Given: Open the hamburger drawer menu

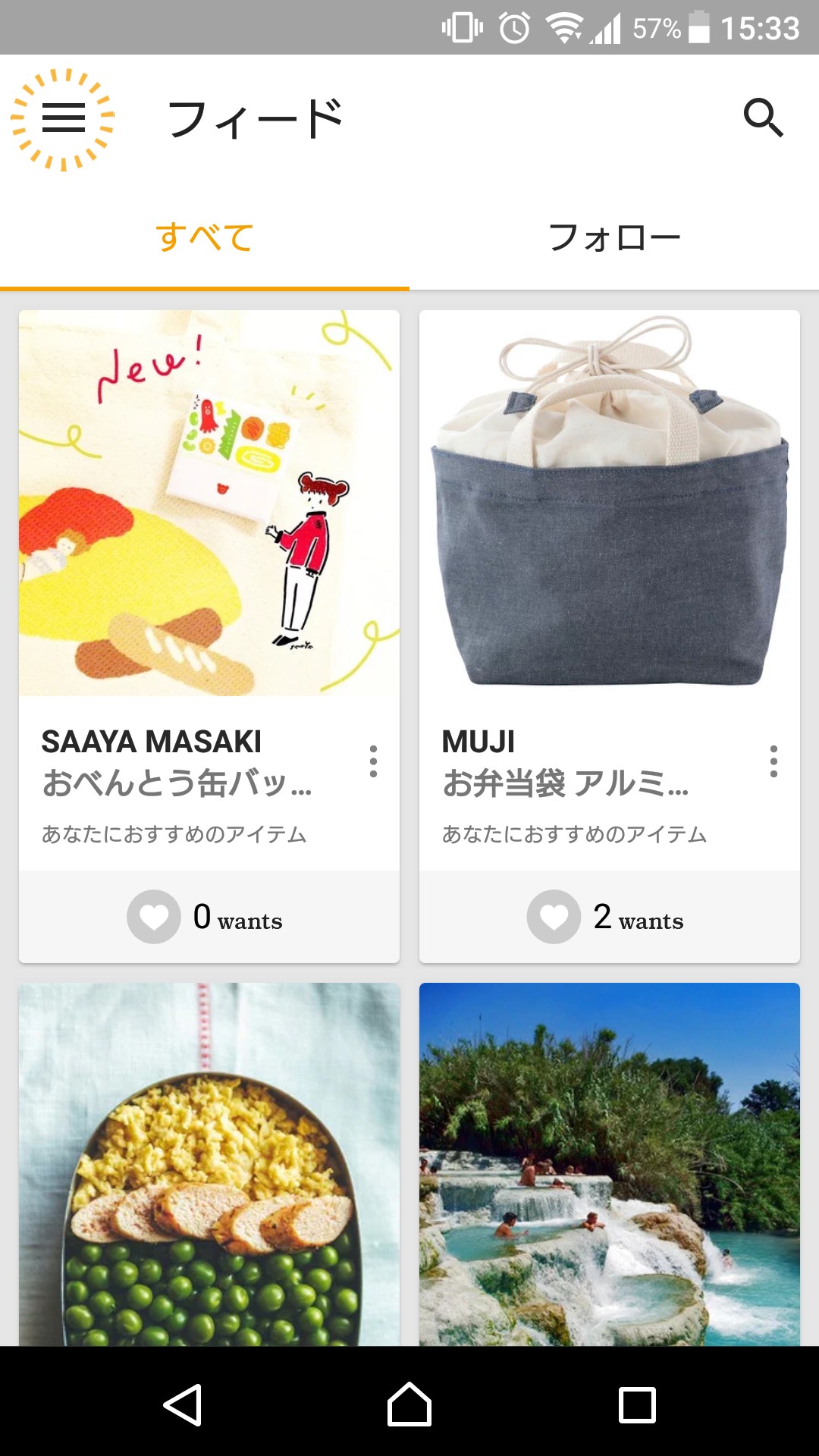Looking at the screenshot, I should click(x=63, y=119).
